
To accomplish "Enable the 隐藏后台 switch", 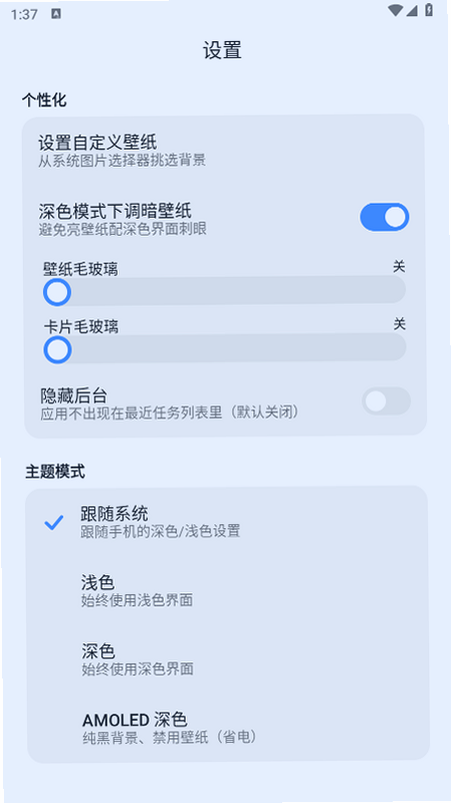I will pos(386,401).
